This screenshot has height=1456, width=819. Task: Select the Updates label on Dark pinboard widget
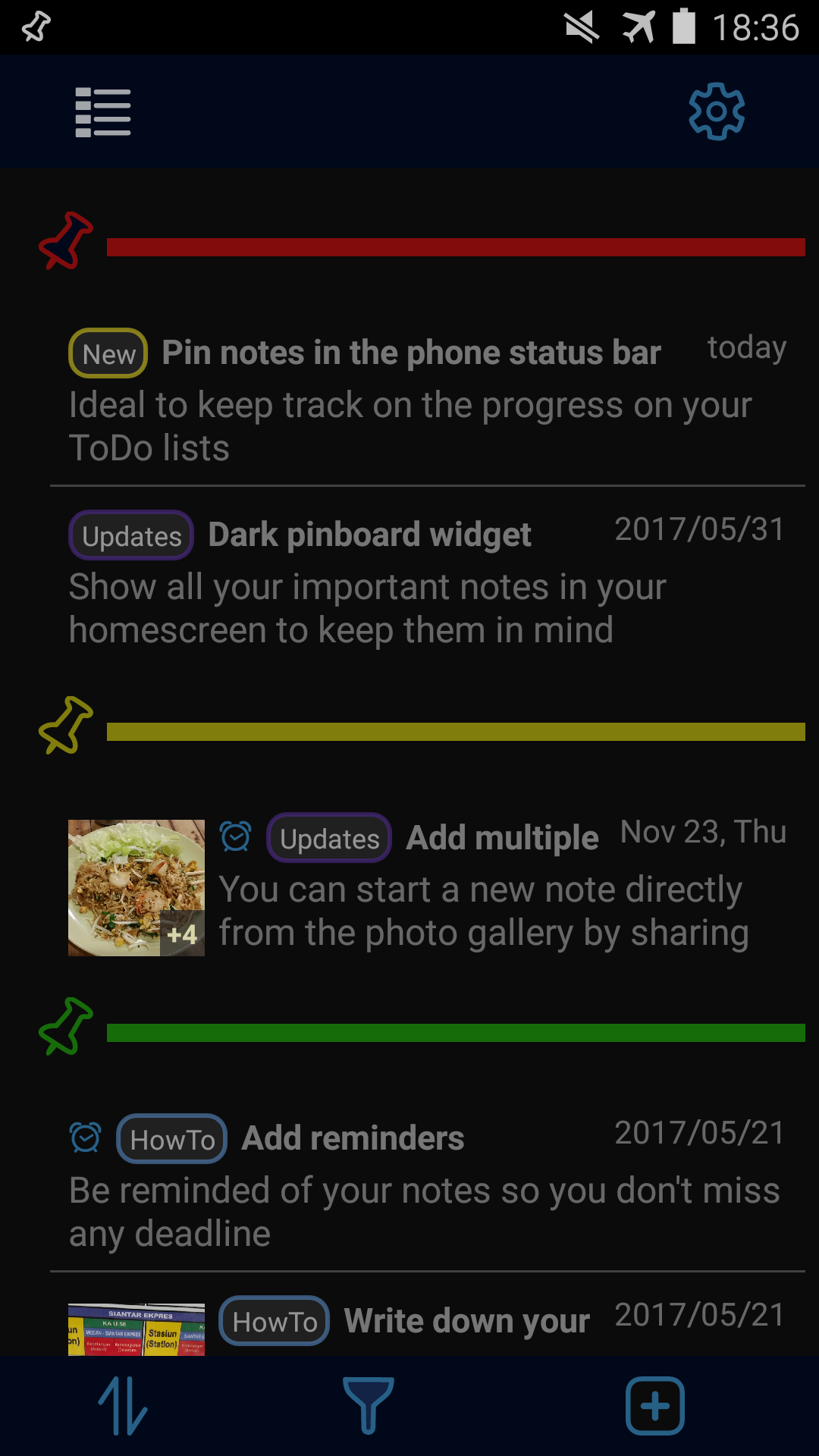(x=130, y=535)
